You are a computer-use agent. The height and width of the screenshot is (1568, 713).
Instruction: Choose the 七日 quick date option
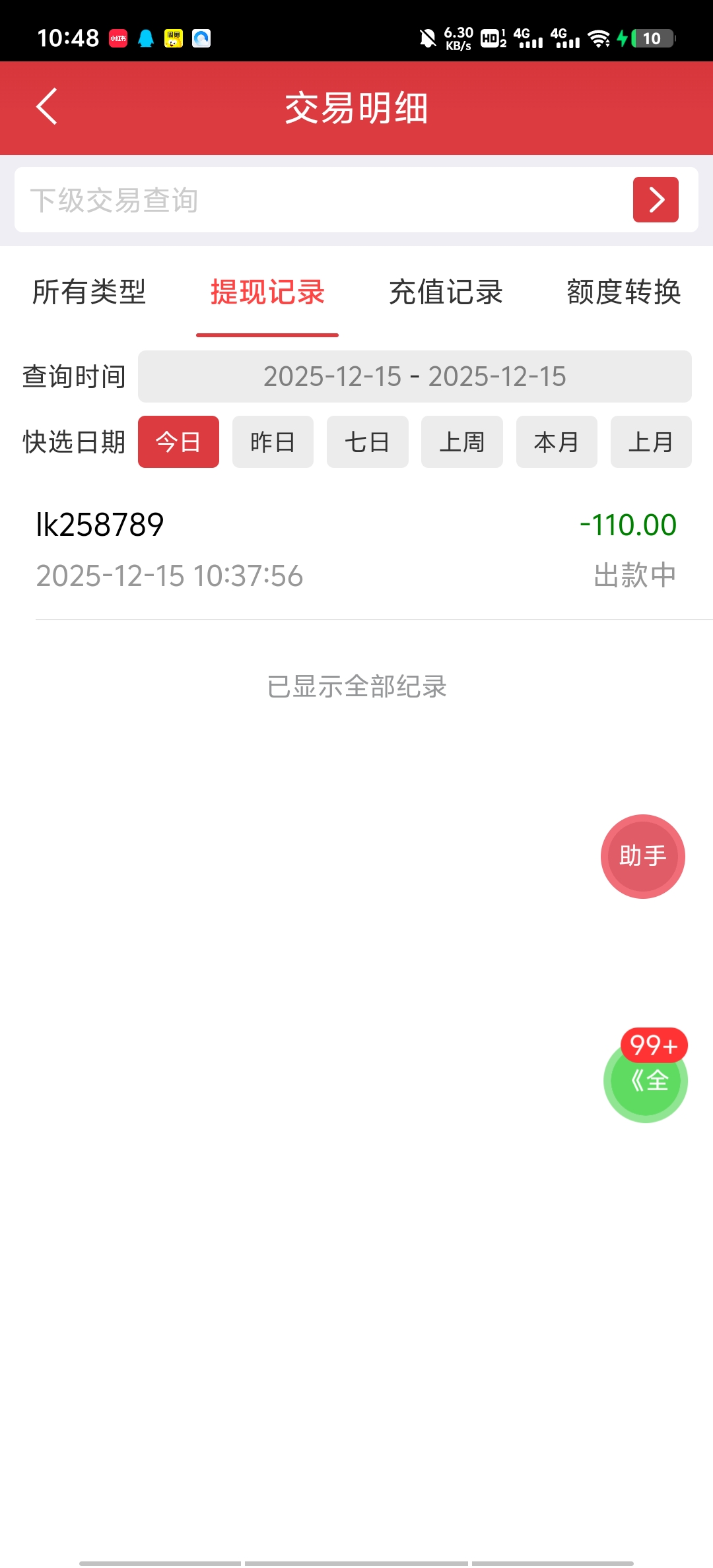367,442
